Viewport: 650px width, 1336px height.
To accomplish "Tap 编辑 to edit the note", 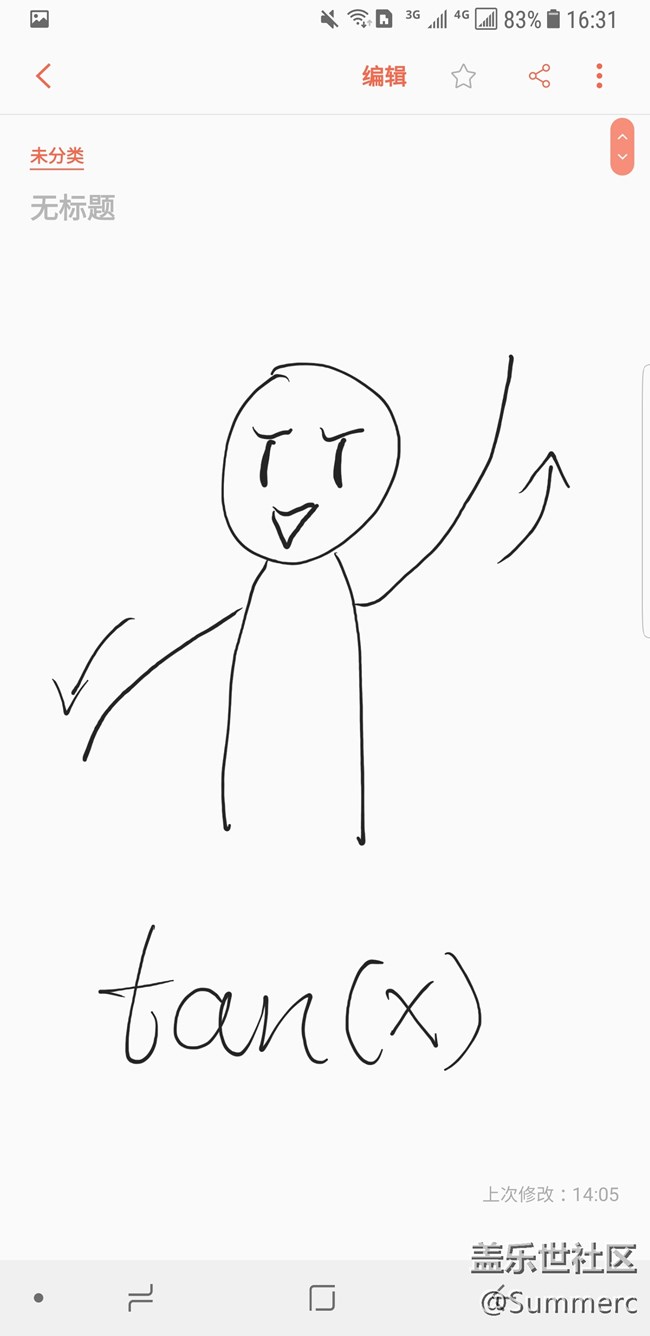I will coord(384,76).
